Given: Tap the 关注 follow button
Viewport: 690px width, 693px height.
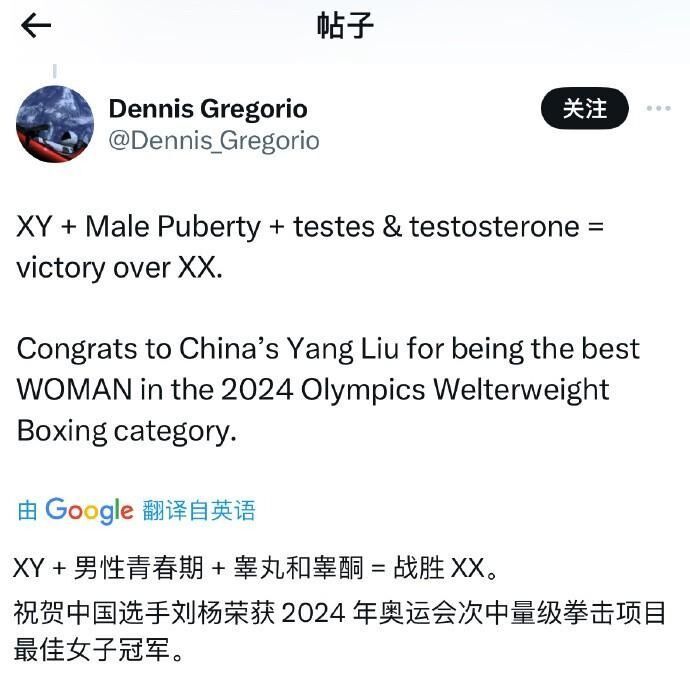Looking at the screenshot, I should pyautogui.click(x=584, y=108).
